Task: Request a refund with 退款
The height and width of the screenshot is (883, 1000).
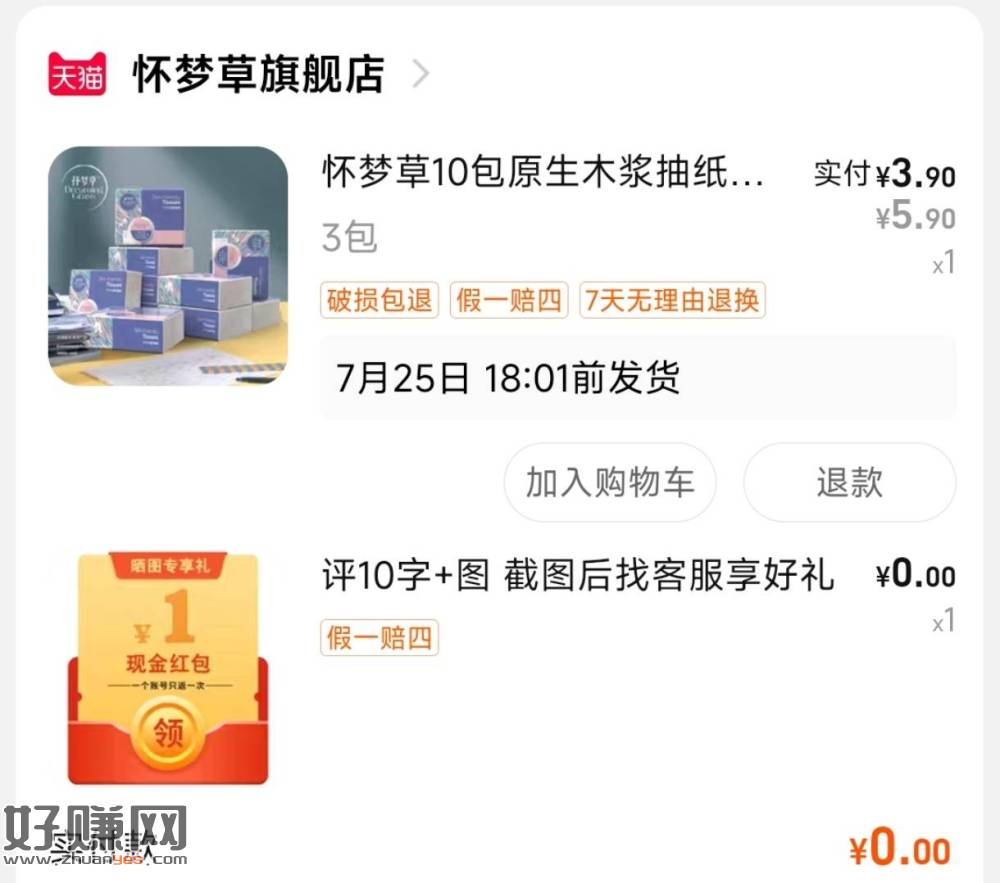Action: (x=849, y=482)
